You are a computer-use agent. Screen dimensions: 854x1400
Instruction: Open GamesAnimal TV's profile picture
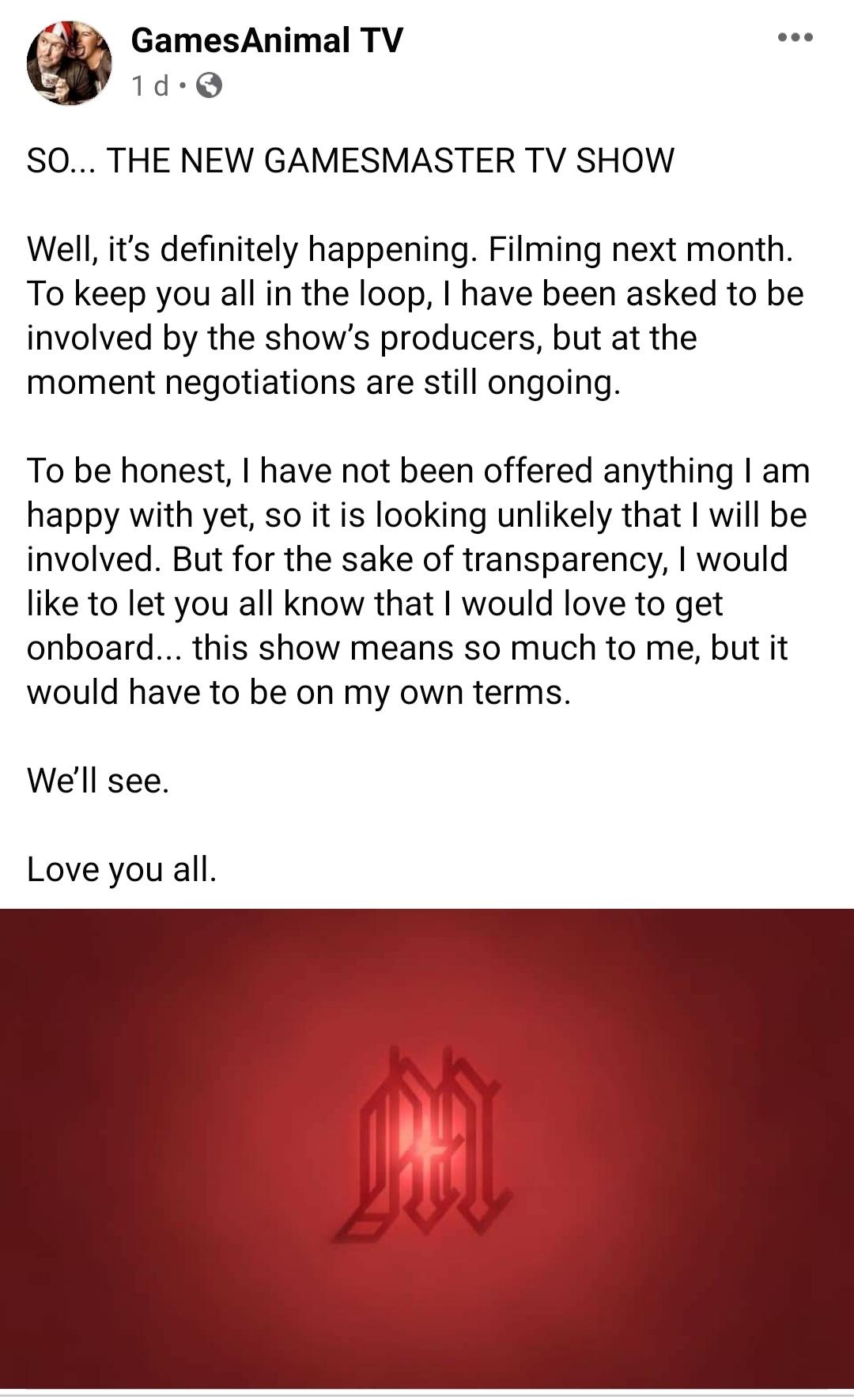point(69,63)
